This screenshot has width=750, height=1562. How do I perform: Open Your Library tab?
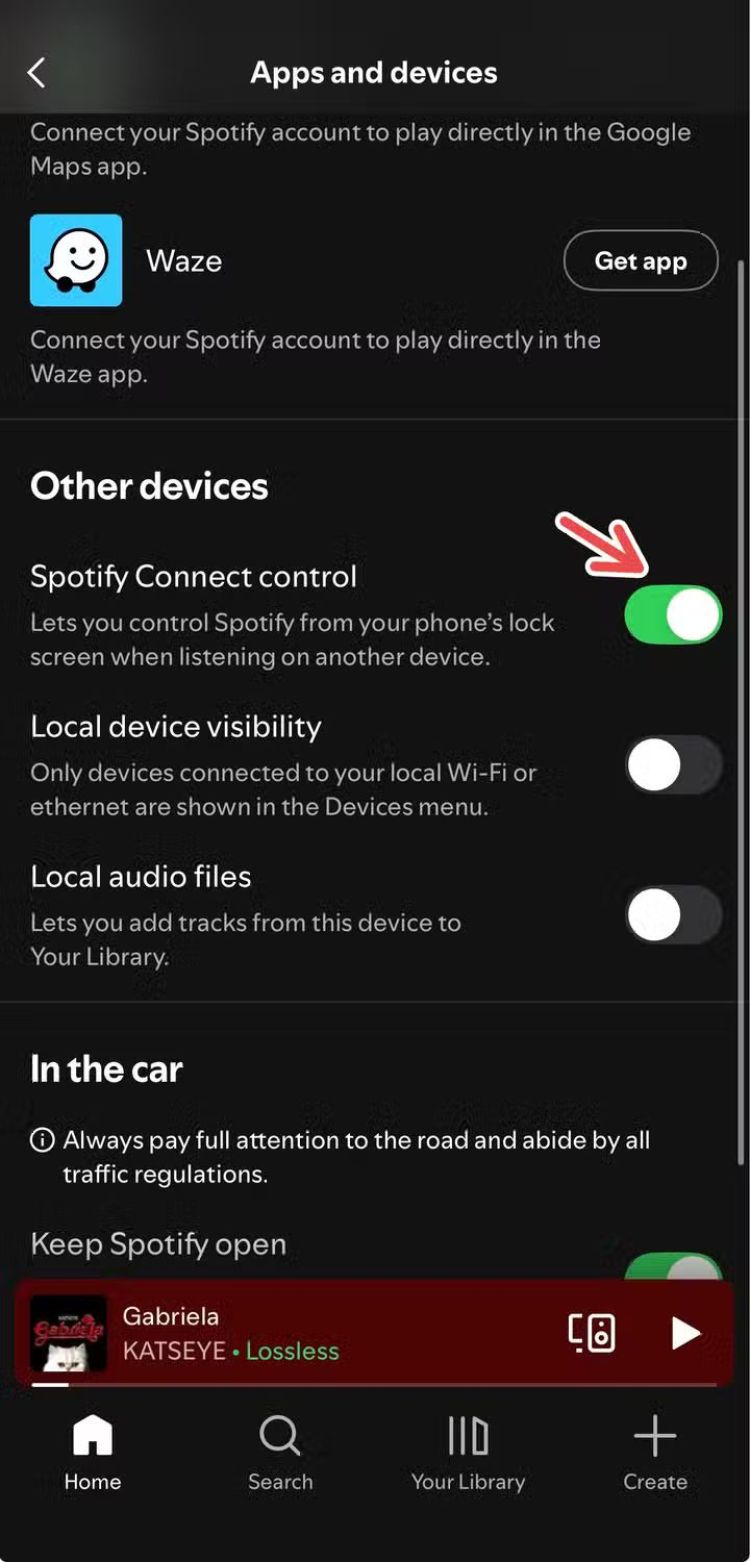pyautogui.click(x=468, y=1453)
